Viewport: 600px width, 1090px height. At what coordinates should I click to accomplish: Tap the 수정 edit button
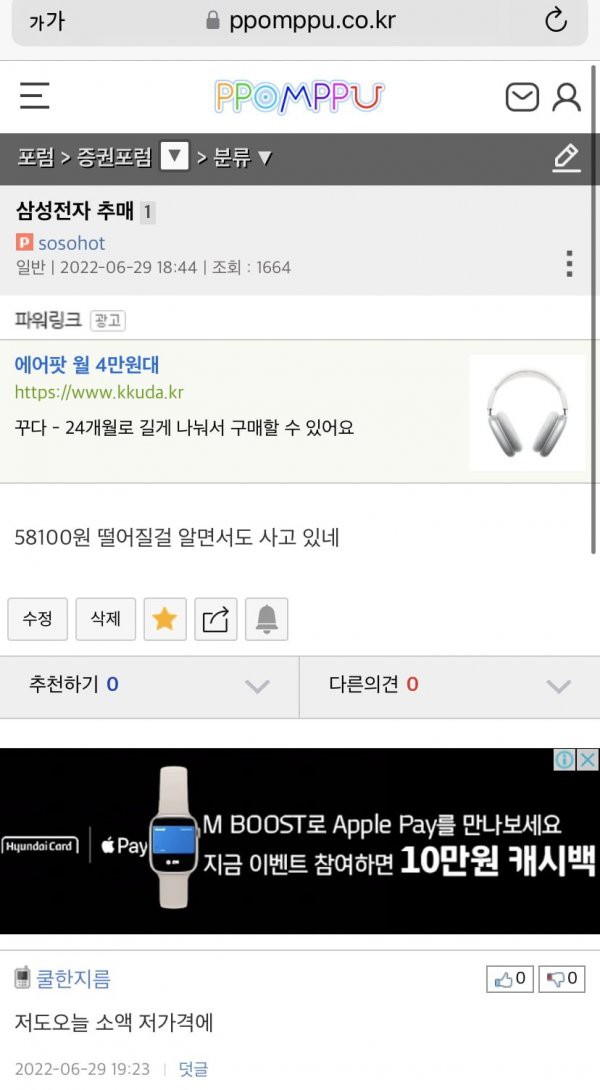37,619
